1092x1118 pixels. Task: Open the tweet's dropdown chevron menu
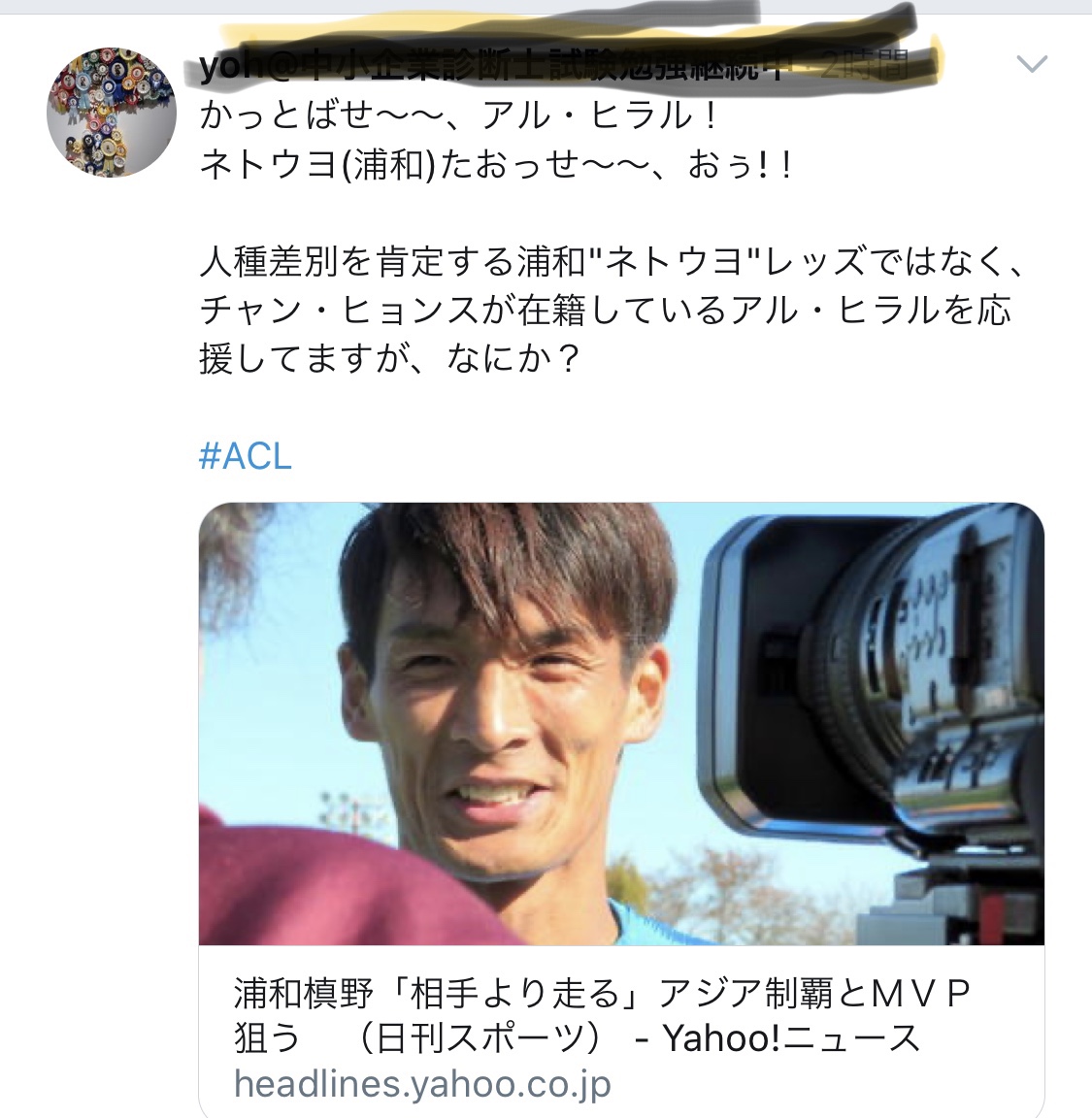[x=1031, y=65]
